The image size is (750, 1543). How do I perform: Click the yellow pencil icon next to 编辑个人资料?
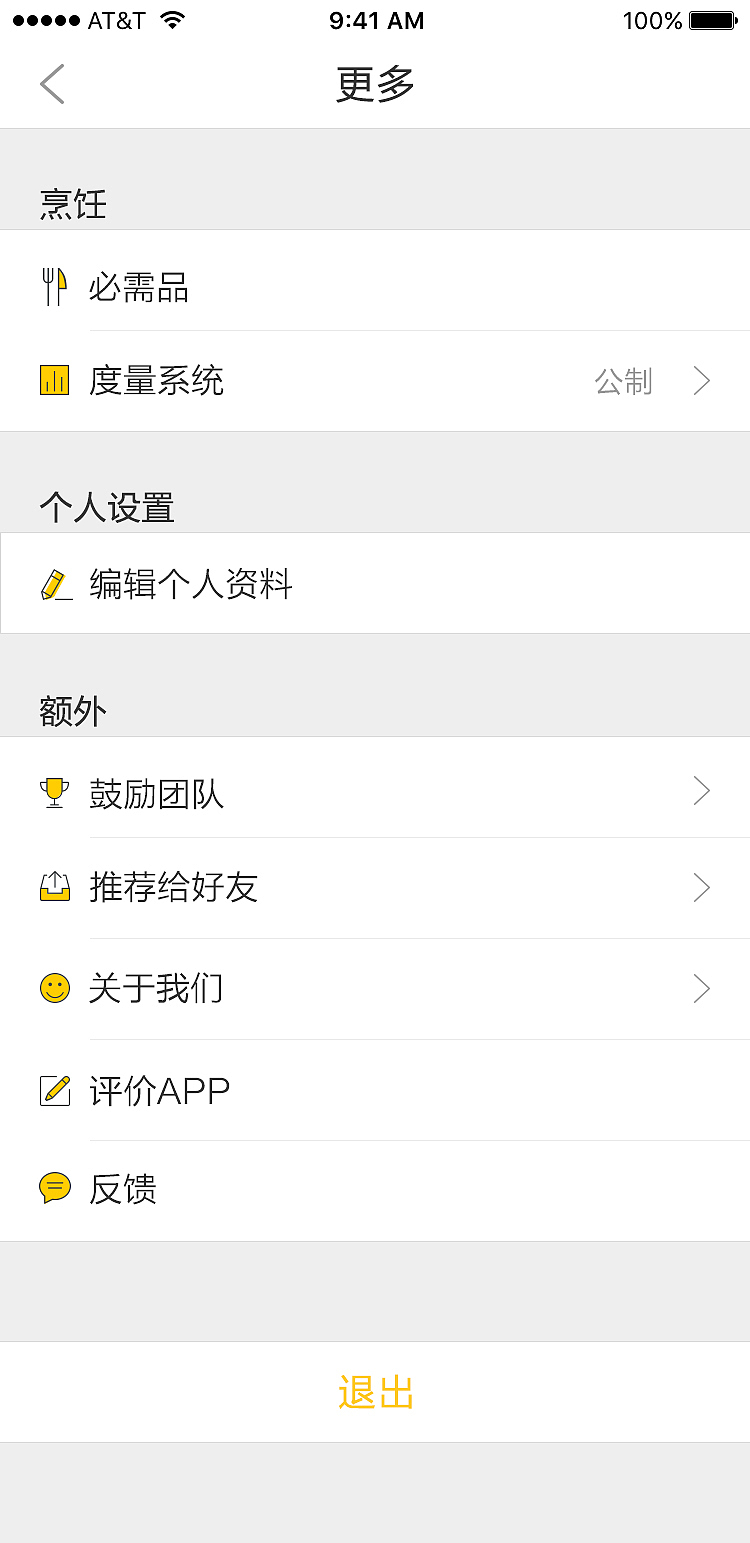(x=55, y=583)
